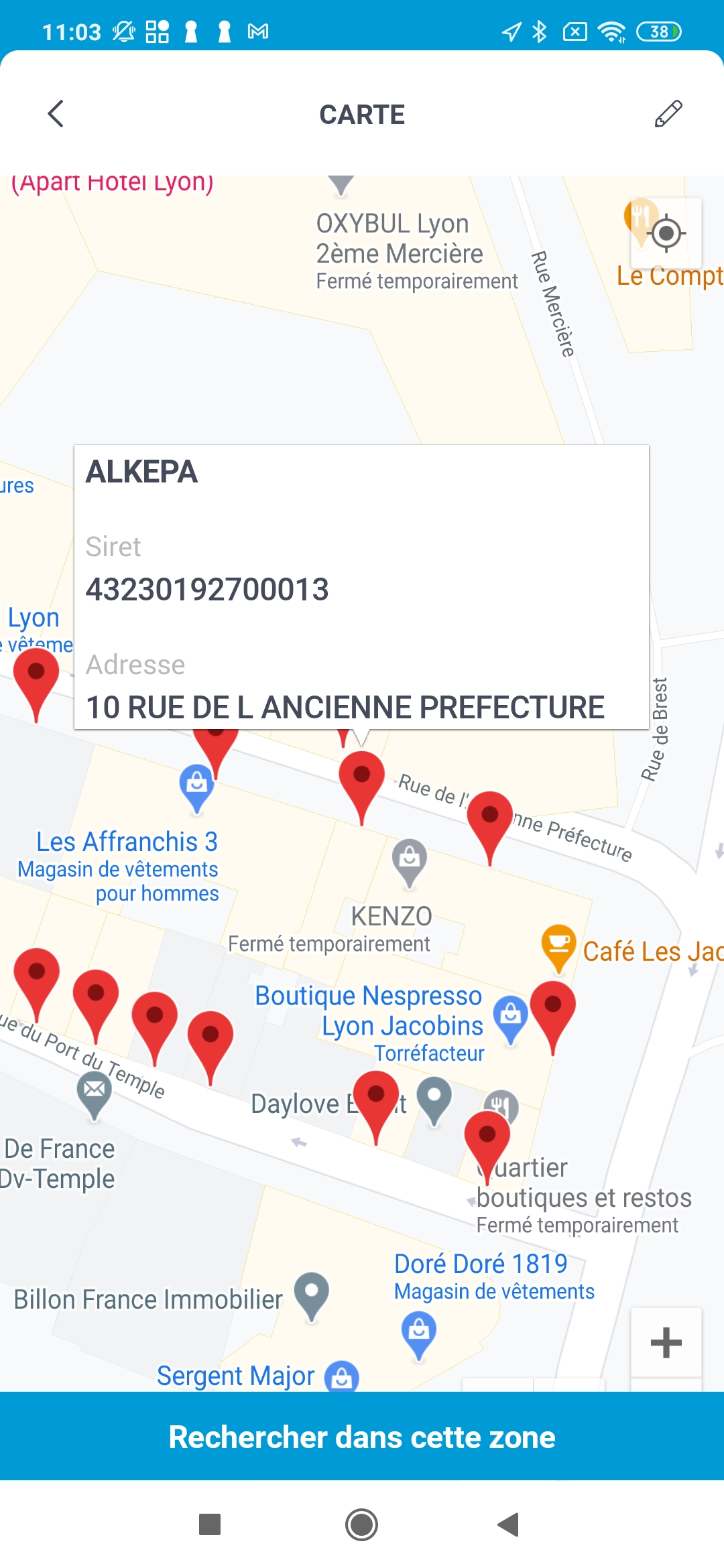The image size is (724, 1568).
Task: Tap the system home button
Action: click(x=361, y=1524)
